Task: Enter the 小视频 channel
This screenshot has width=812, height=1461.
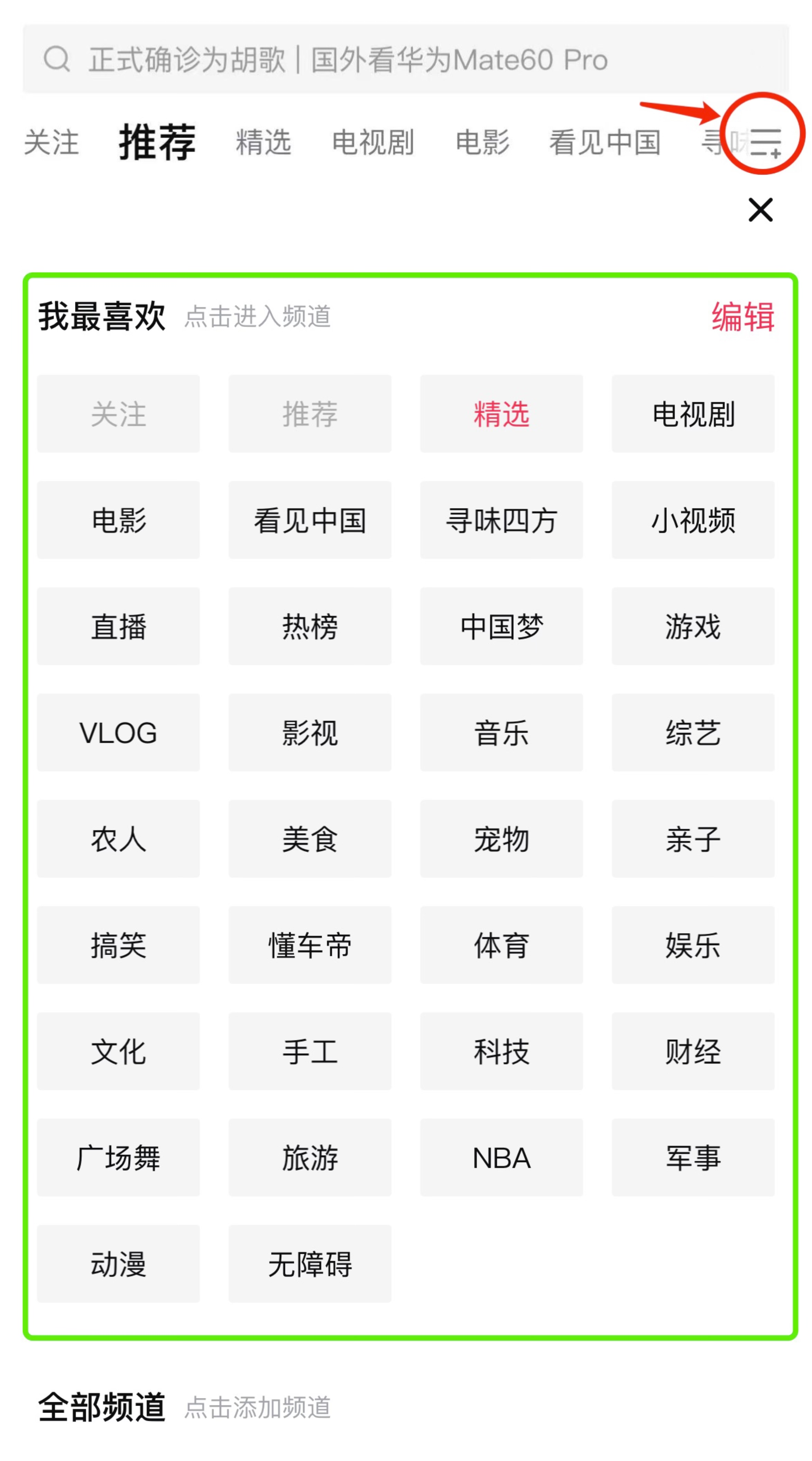Action: coord(692,520)
